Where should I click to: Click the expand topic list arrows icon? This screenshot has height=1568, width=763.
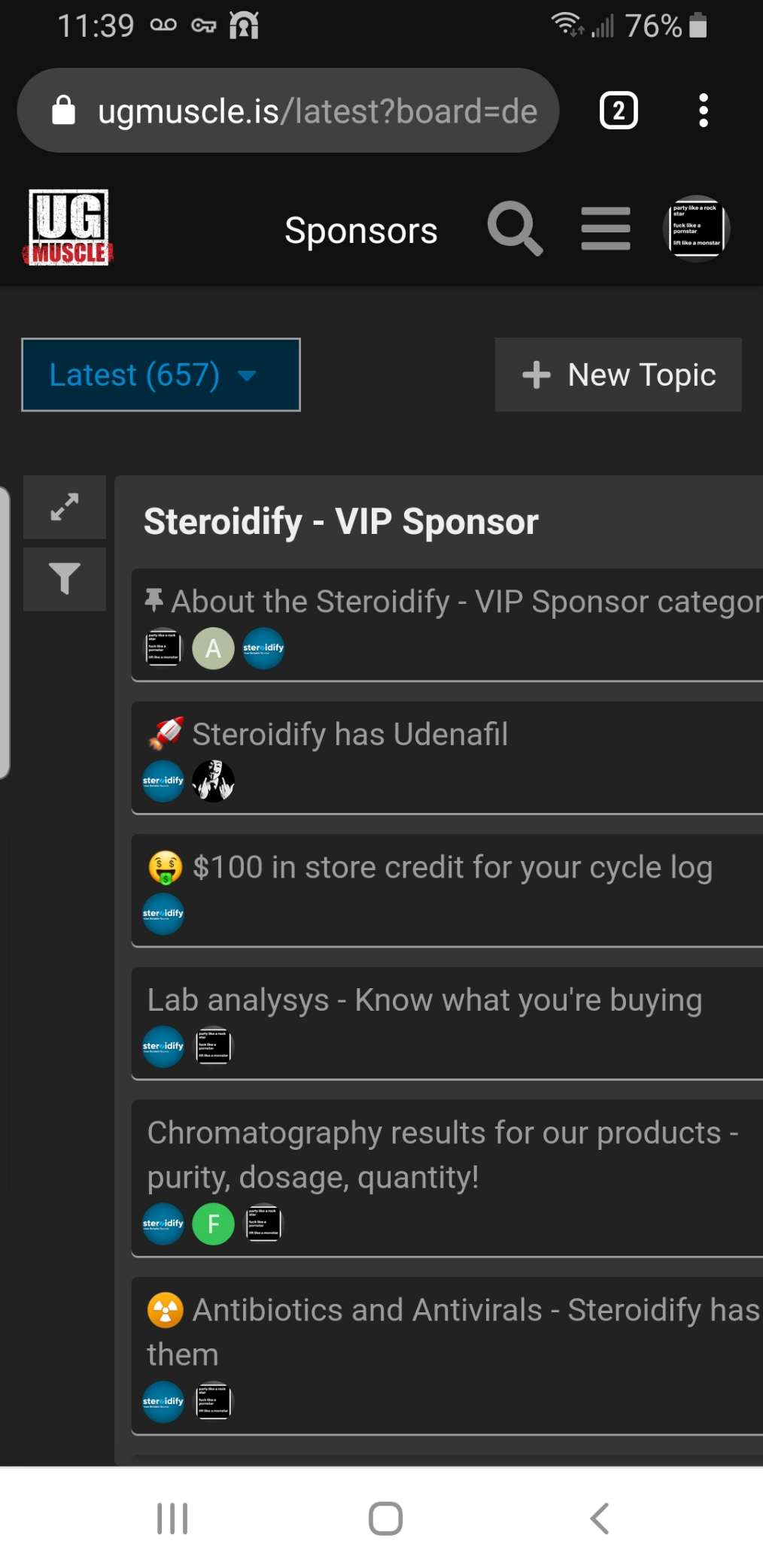tap(65, 508)
